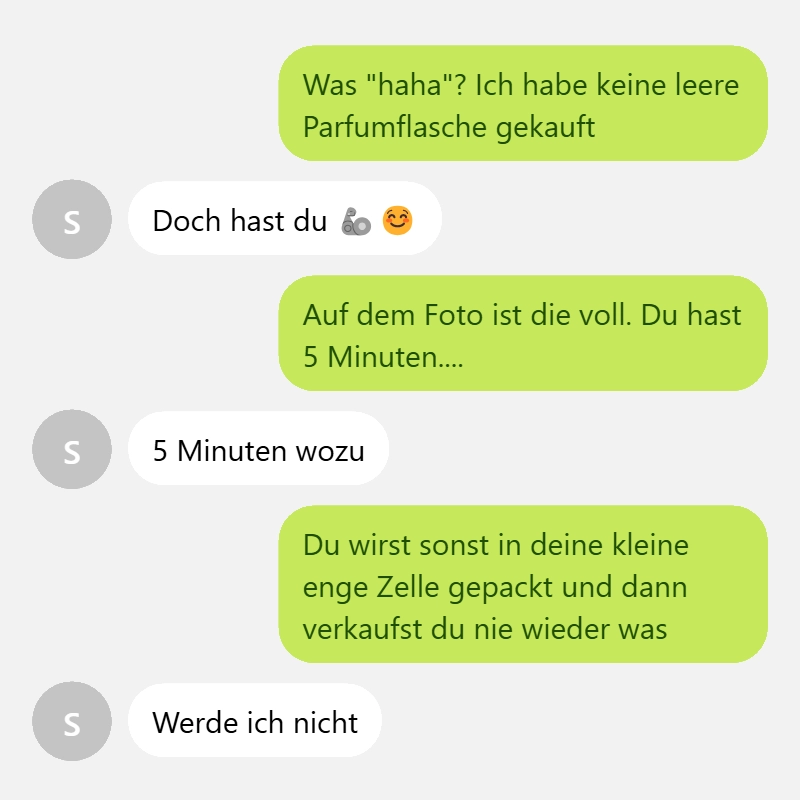Tap avatar S beside "5 Minuten wozu"

tap(72, 450)
